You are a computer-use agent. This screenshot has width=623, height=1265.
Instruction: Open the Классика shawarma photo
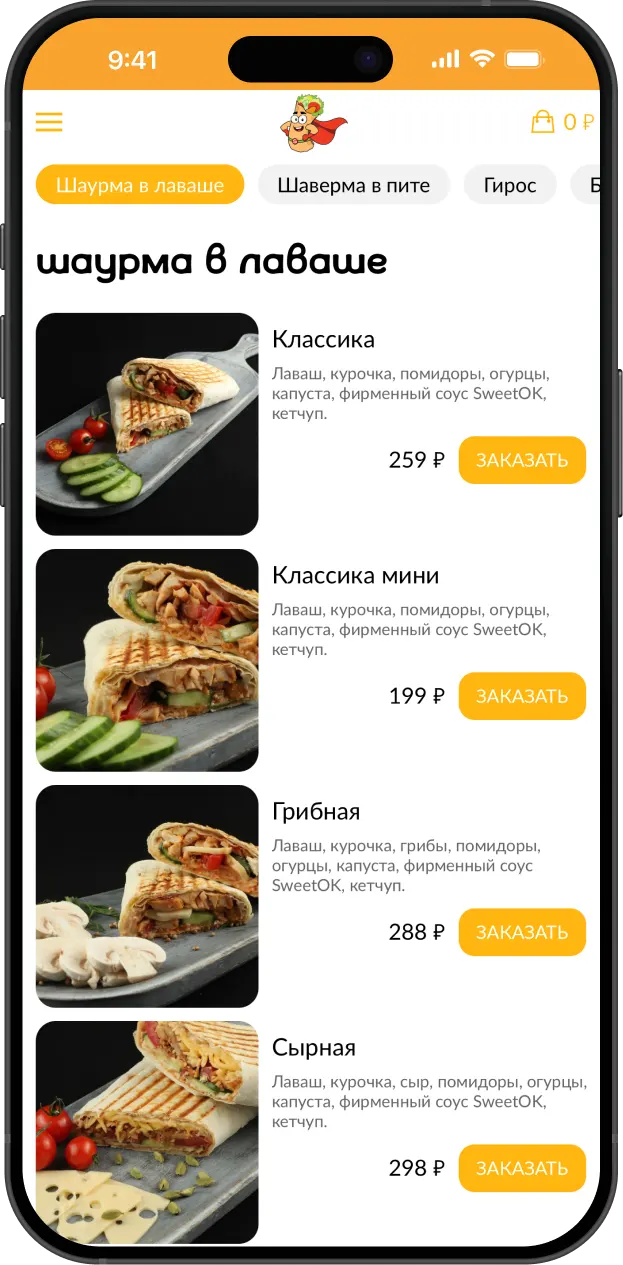(147, 424)
